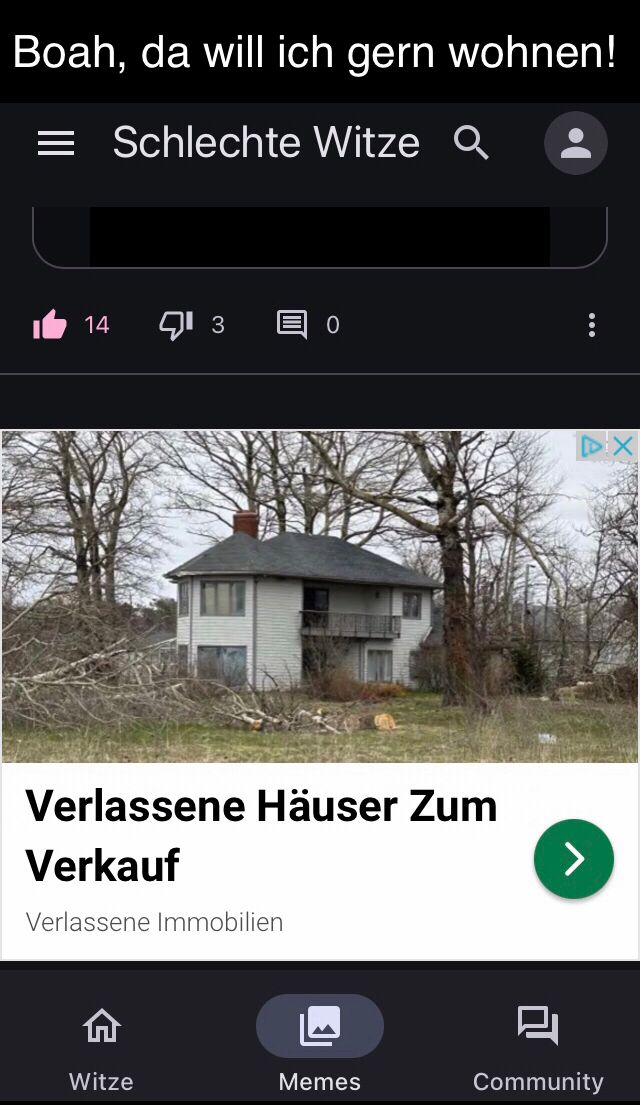Open the comments of the post
This screenshot has width=640, height=1105.
click(292, 325)
